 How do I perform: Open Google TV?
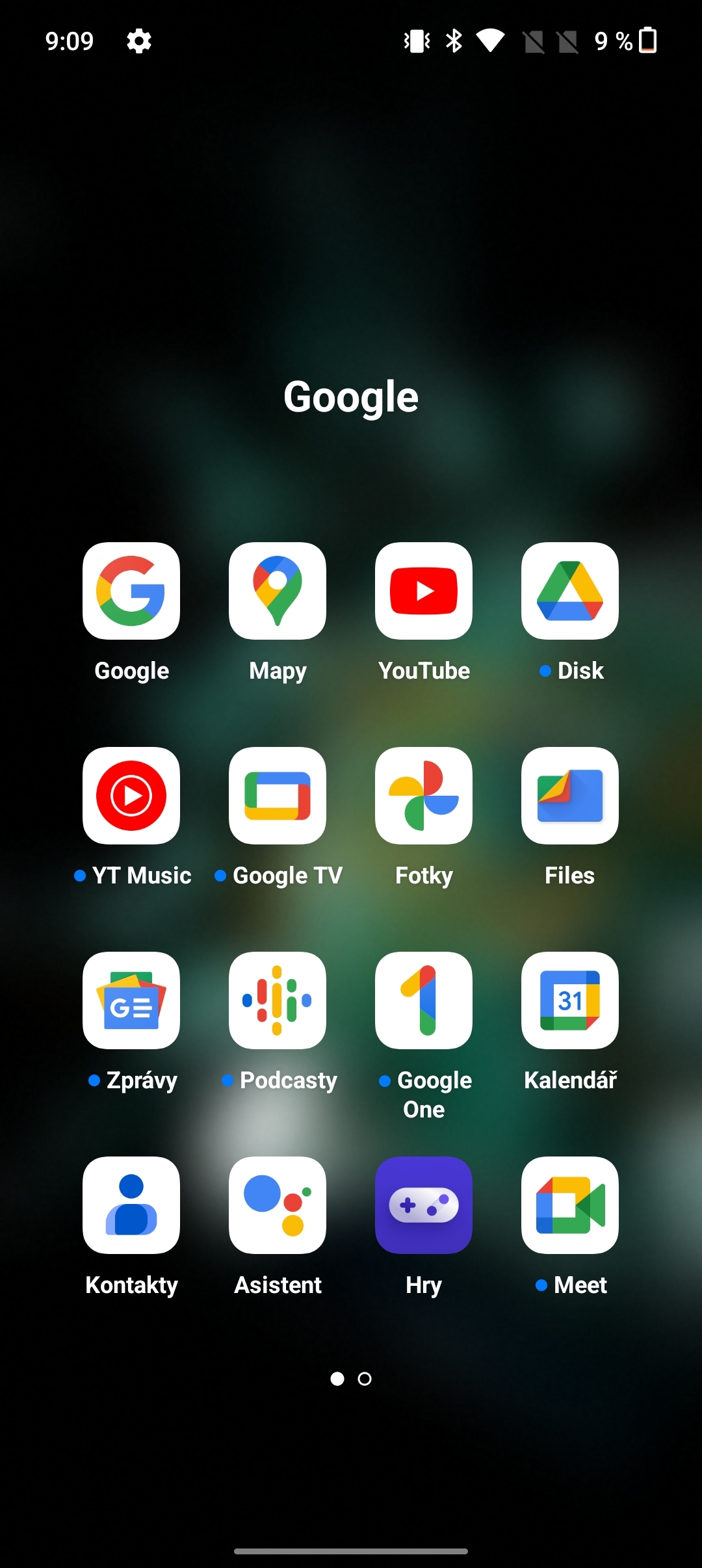click(x=277, y=795)
